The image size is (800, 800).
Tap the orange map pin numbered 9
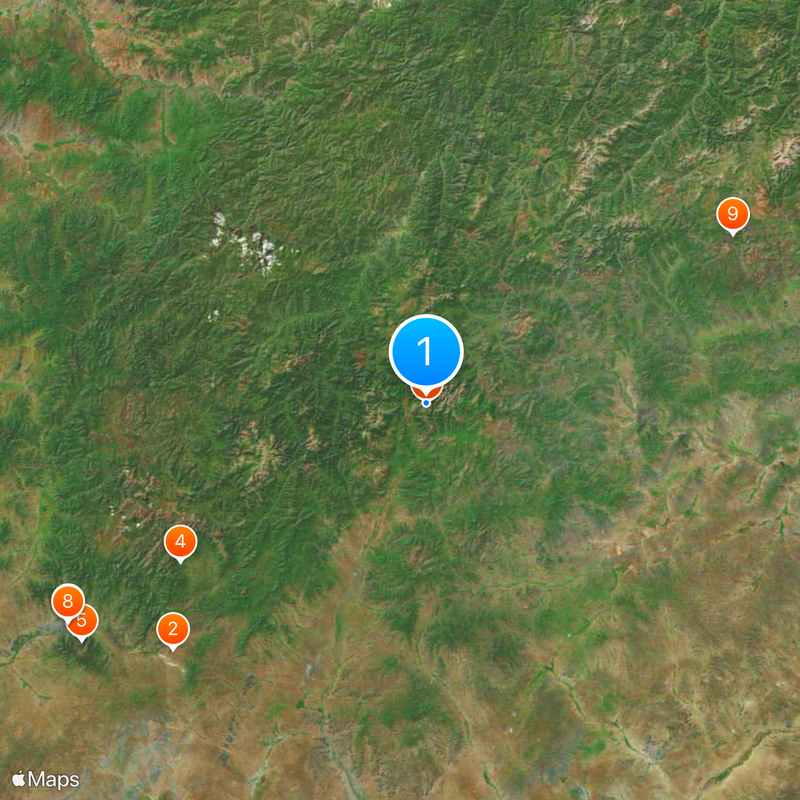[732, 213]
